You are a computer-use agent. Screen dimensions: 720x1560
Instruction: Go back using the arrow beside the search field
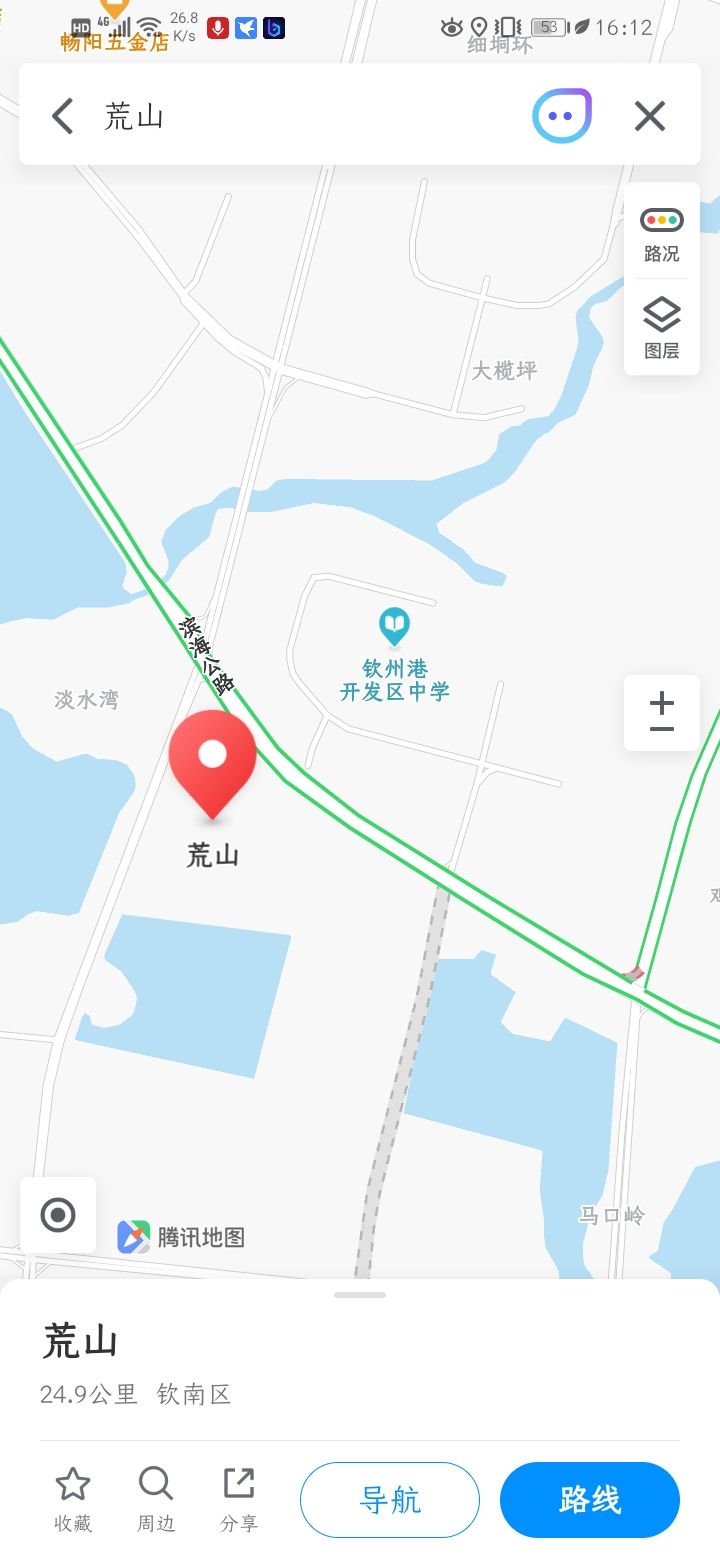[x=62, y=114]
